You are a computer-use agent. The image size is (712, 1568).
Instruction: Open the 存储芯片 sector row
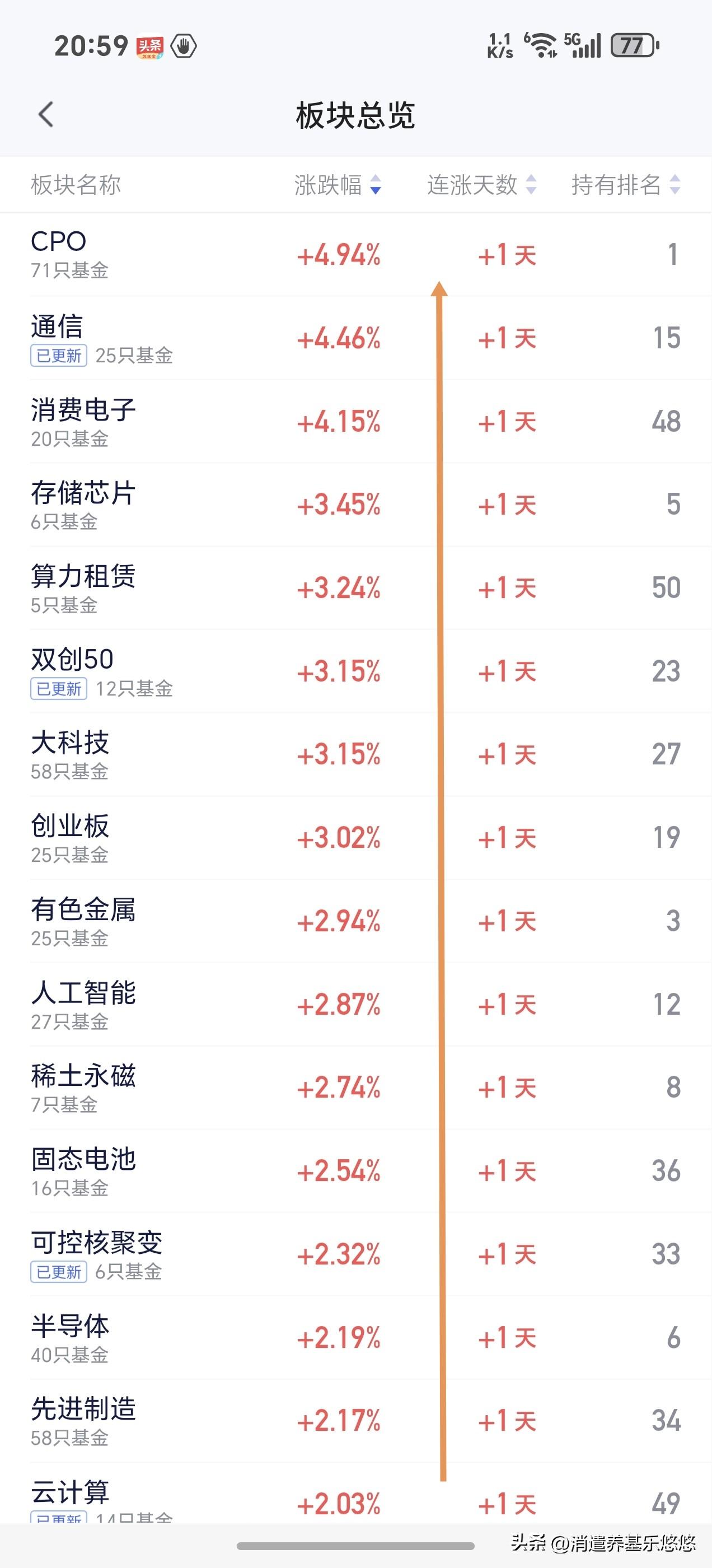[x=356, y=505]
